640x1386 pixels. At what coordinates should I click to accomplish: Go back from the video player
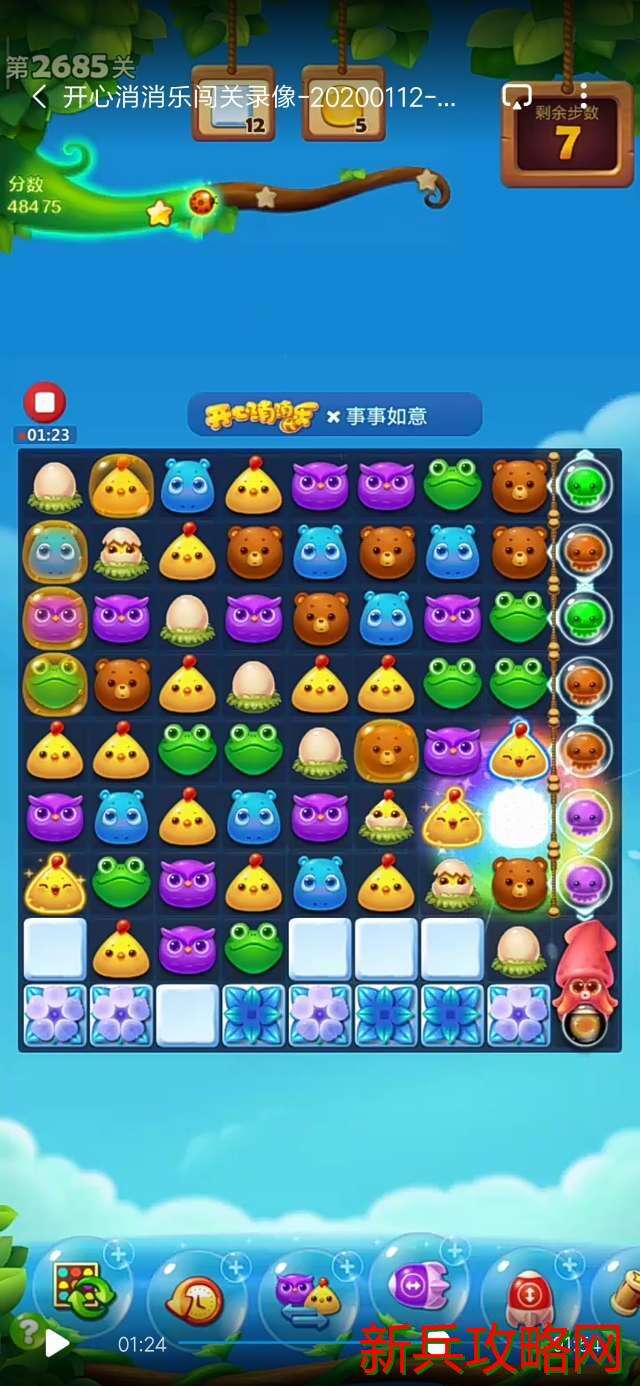tap(39, 97)
